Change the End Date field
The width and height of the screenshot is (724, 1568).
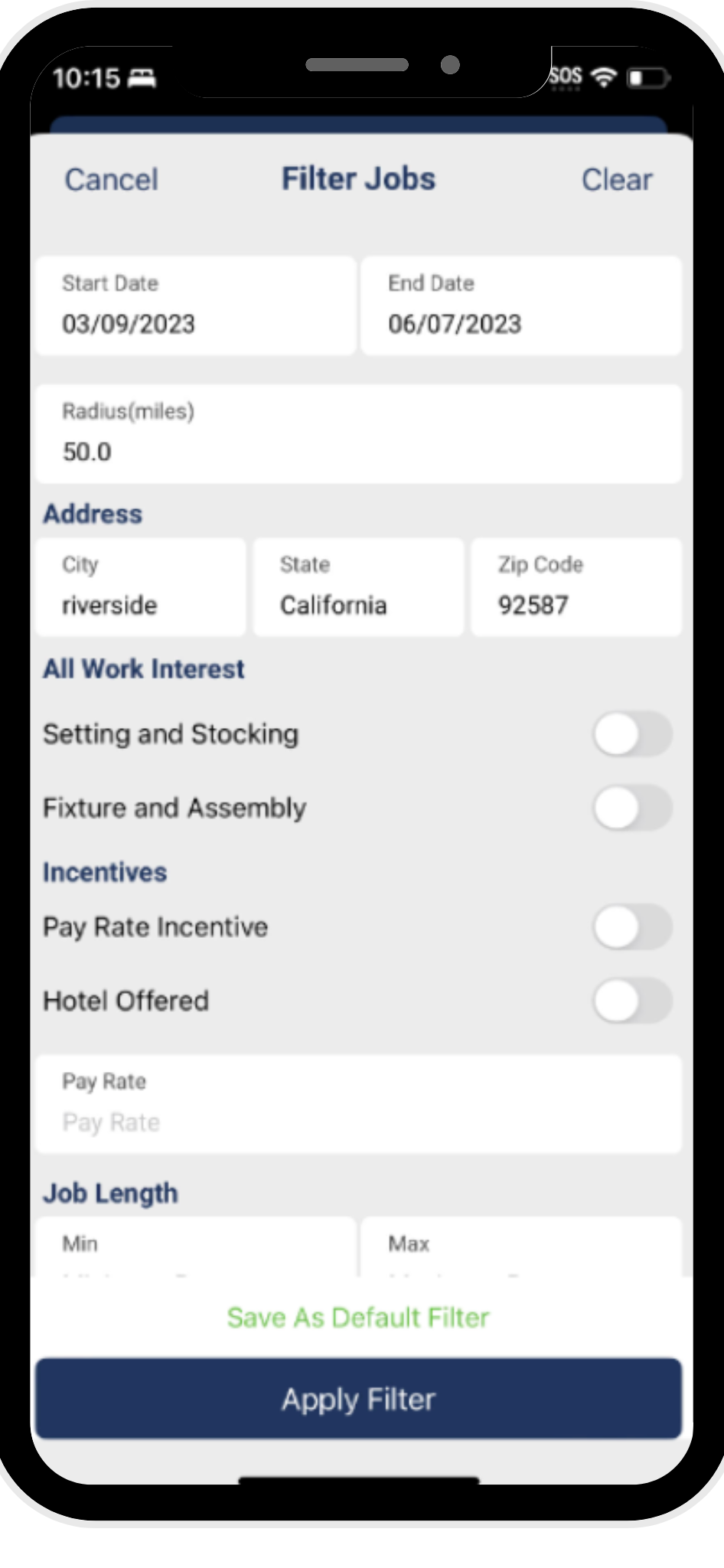tap(520, 306)
